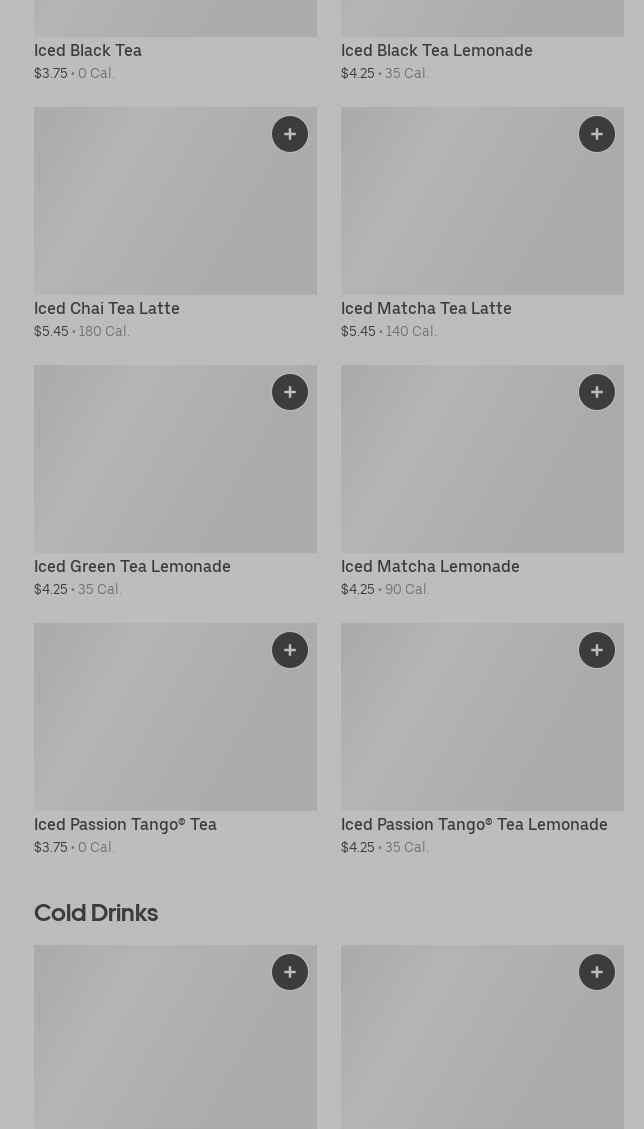Add Iced Matcha Lemonade to order
Screen dimensions: 644x1129
(597, 392)
